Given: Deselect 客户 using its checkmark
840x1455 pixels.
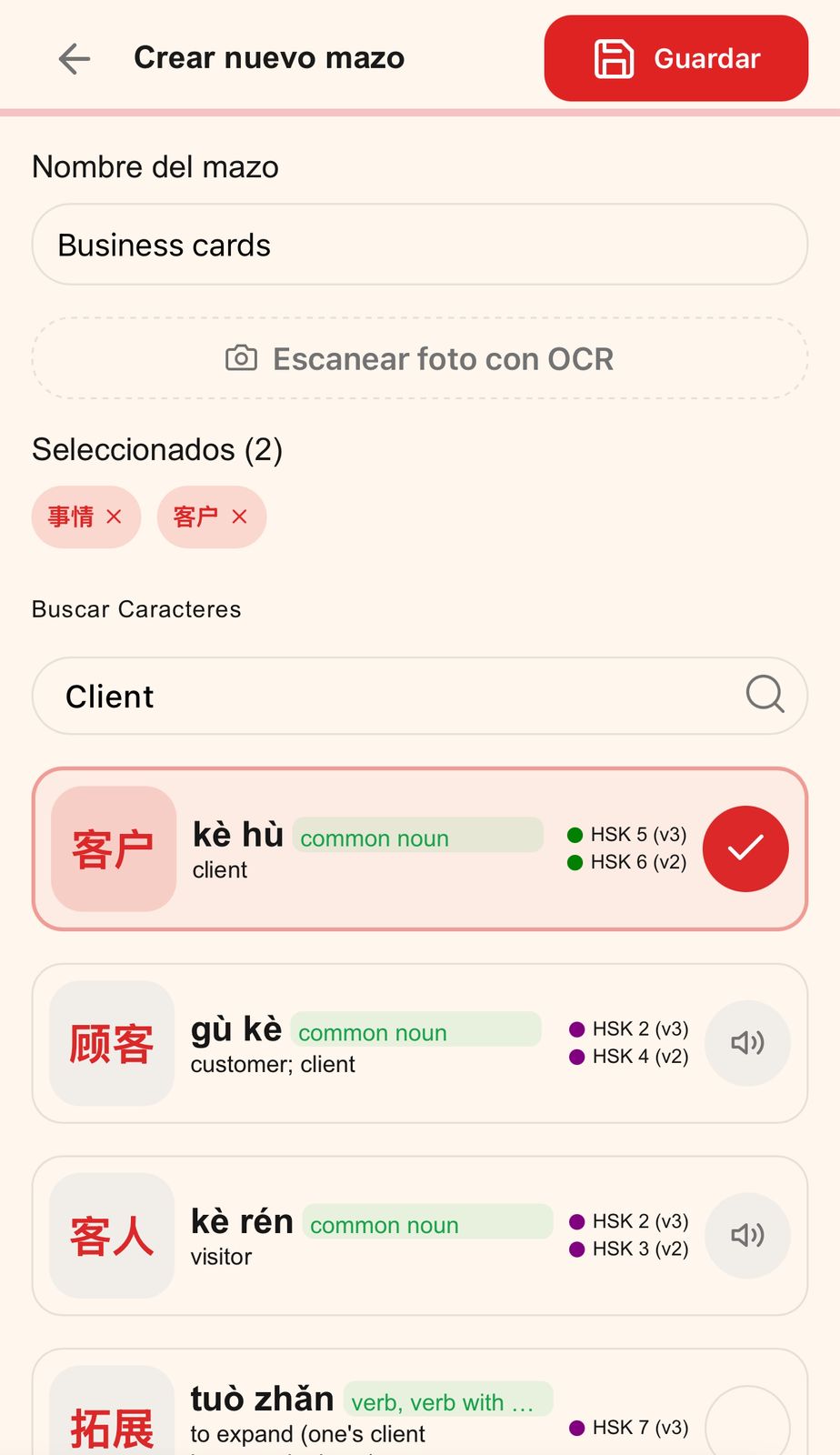Looking at the screenshot, I should (745, 848).
